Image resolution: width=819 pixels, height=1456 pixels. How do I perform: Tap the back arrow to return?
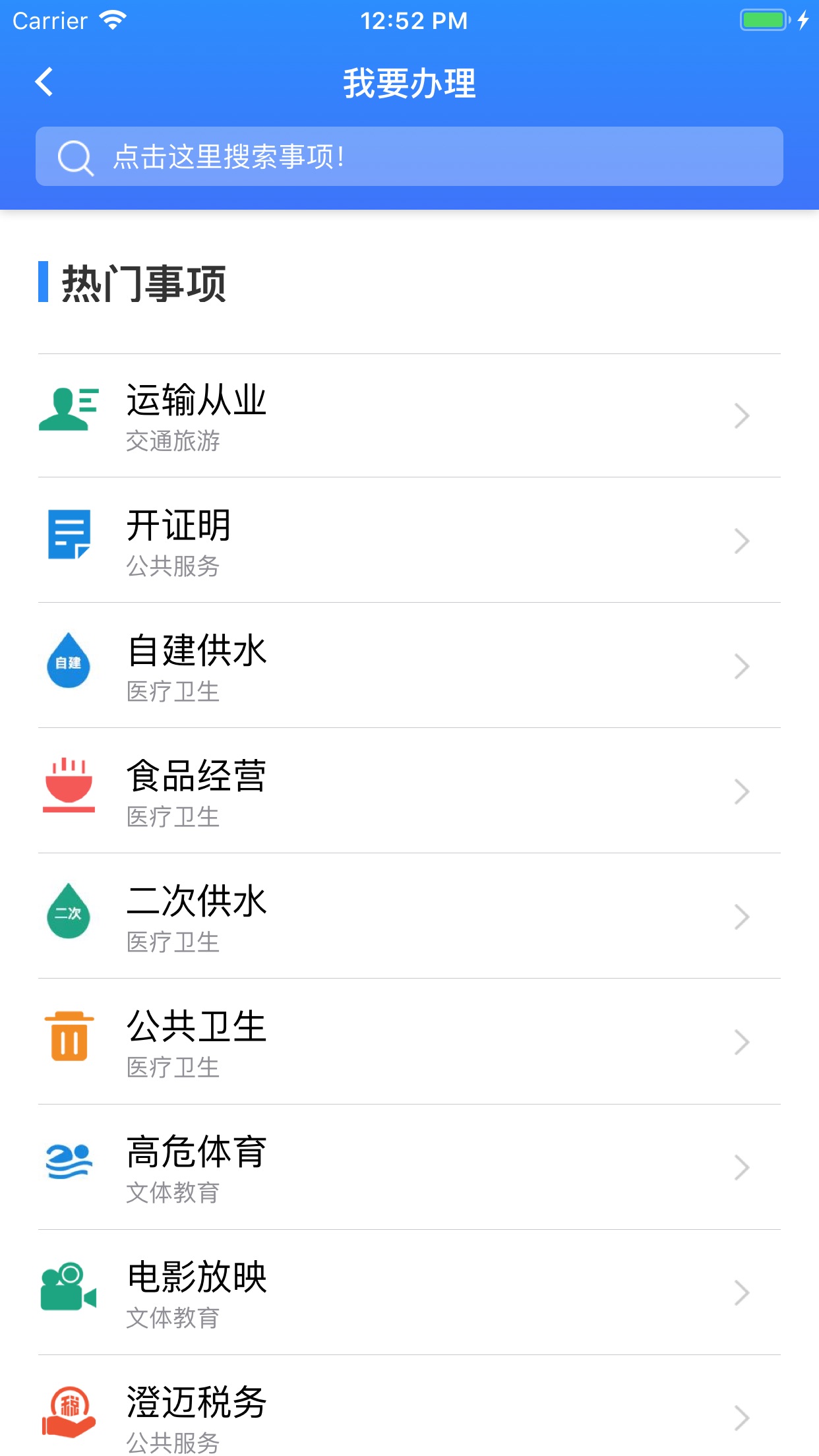[x=44, y=82]
